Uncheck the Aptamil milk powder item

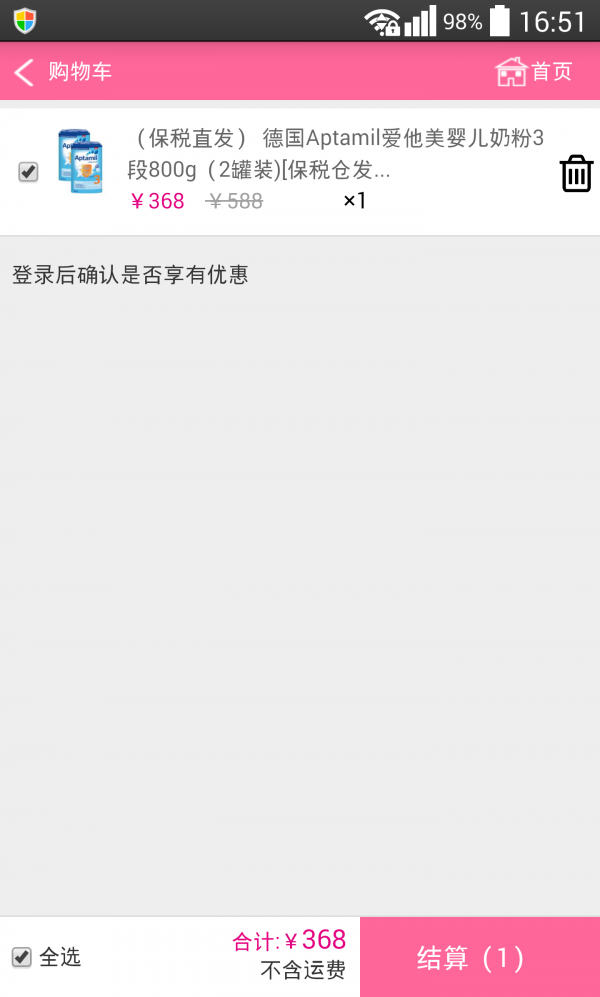point(28,172)
